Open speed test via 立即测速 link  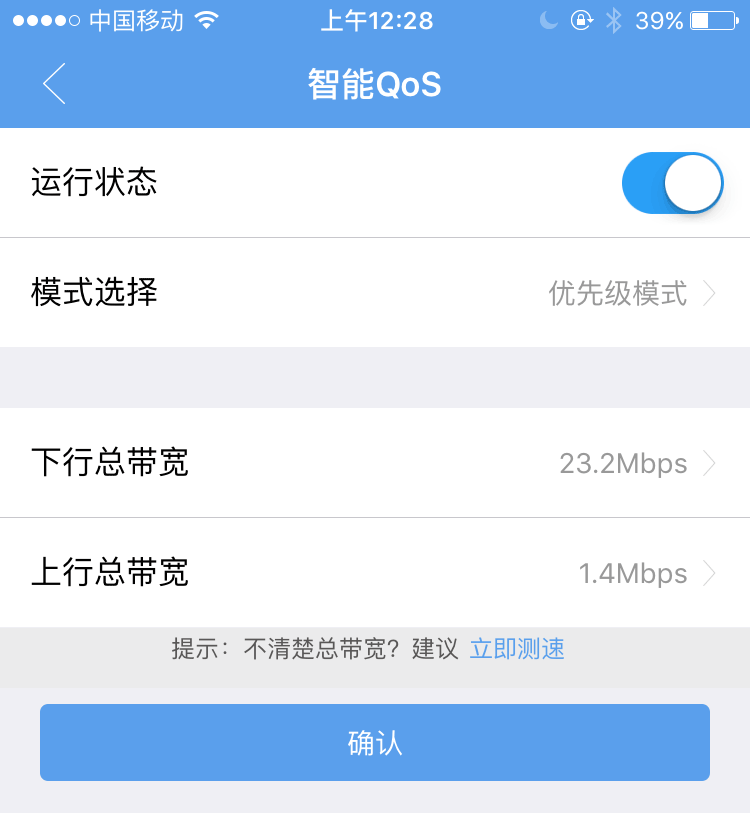(x=516, y=649)
